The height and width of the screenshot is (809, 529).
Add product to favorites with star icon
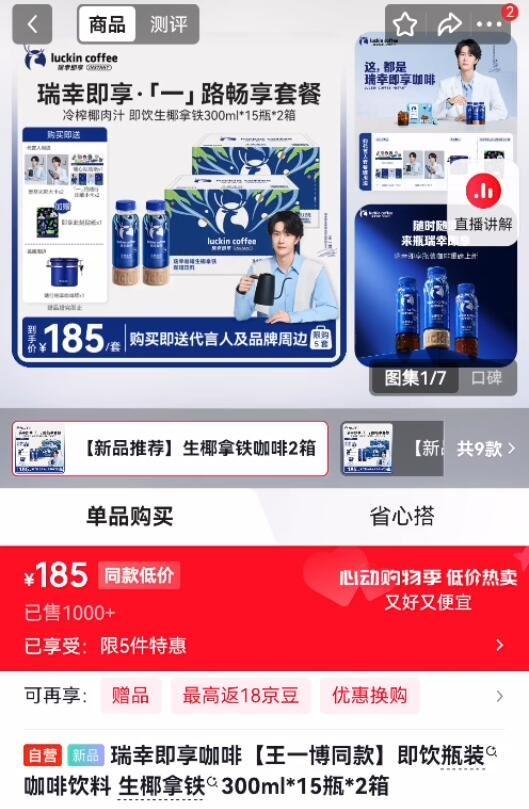coord(405,24)
